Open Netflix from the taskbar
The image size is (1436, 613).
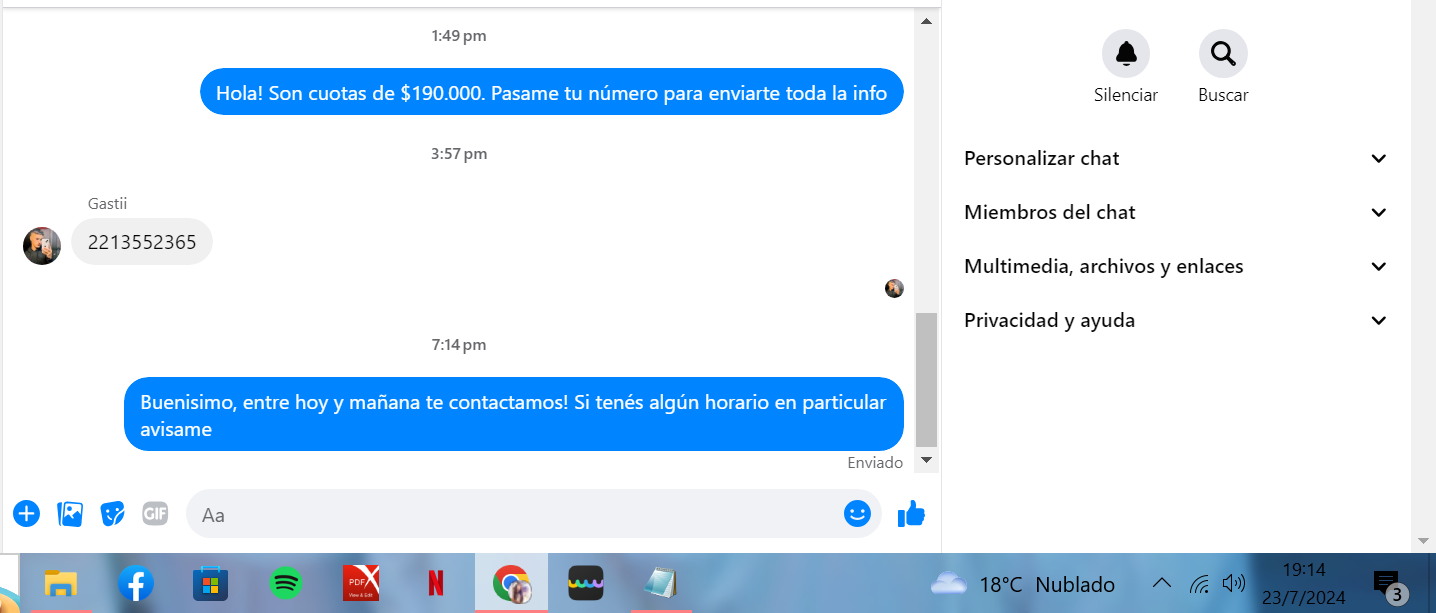436,583
